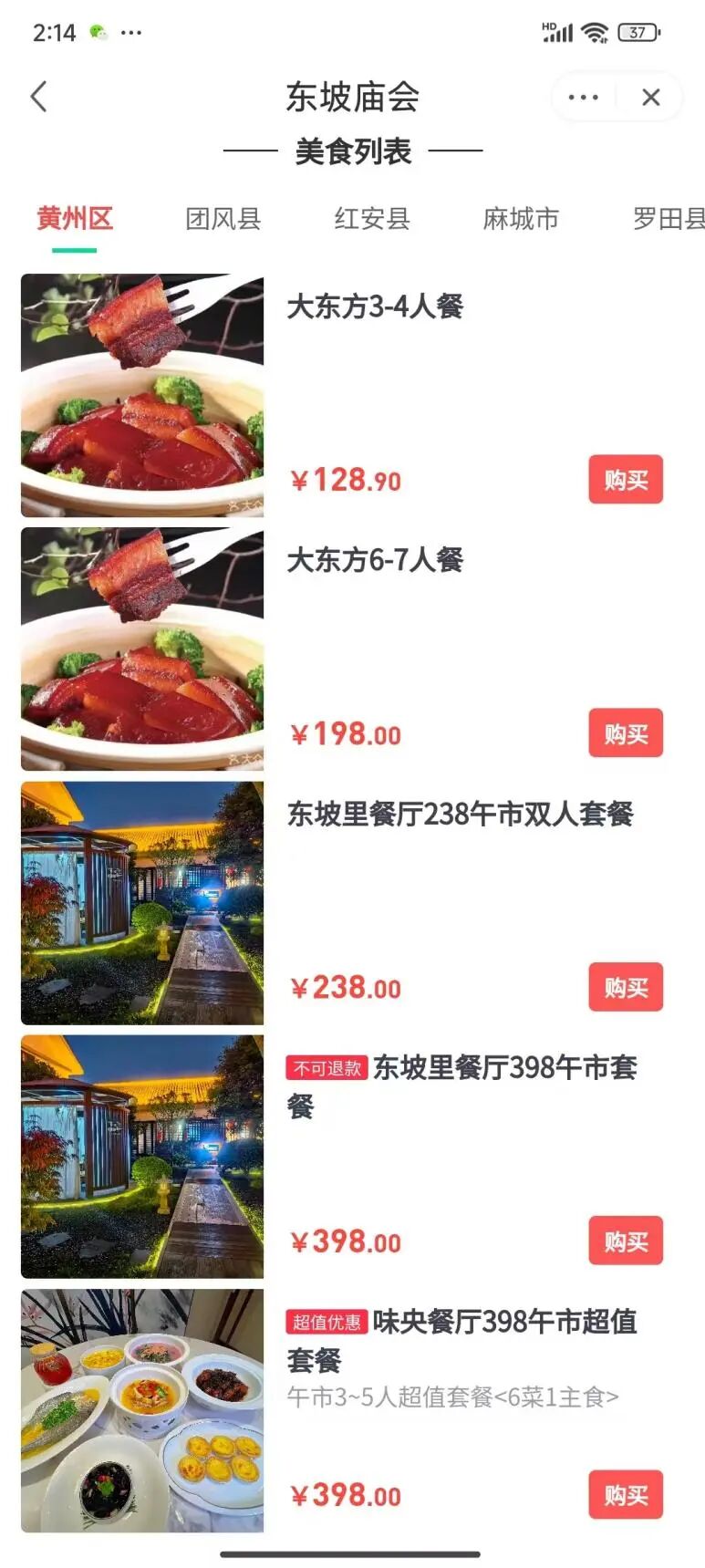Open the mini program more options menu
The height and width of the screenshot is (1568, 705).
pos(583,97)
